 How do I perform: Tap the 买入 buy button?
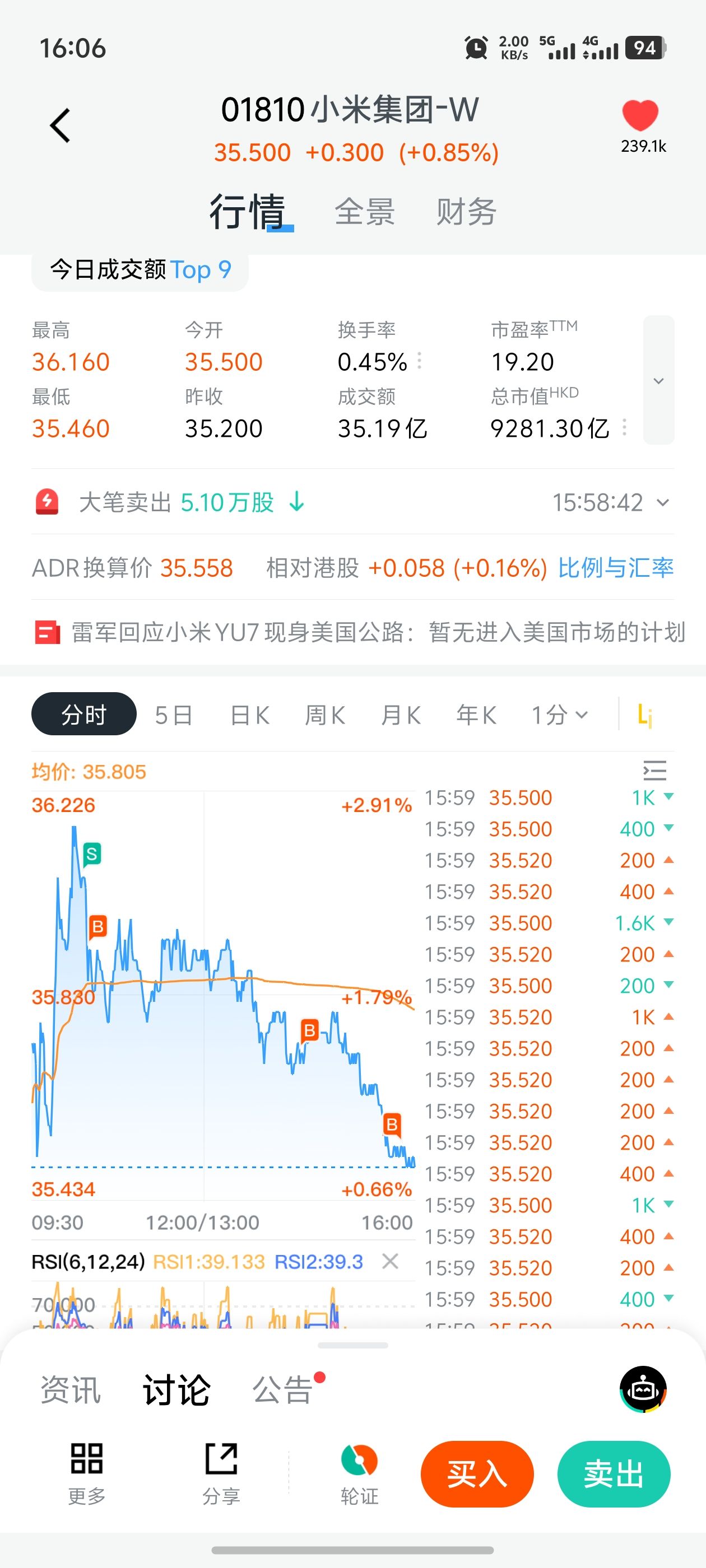[x=477, y=1474]
